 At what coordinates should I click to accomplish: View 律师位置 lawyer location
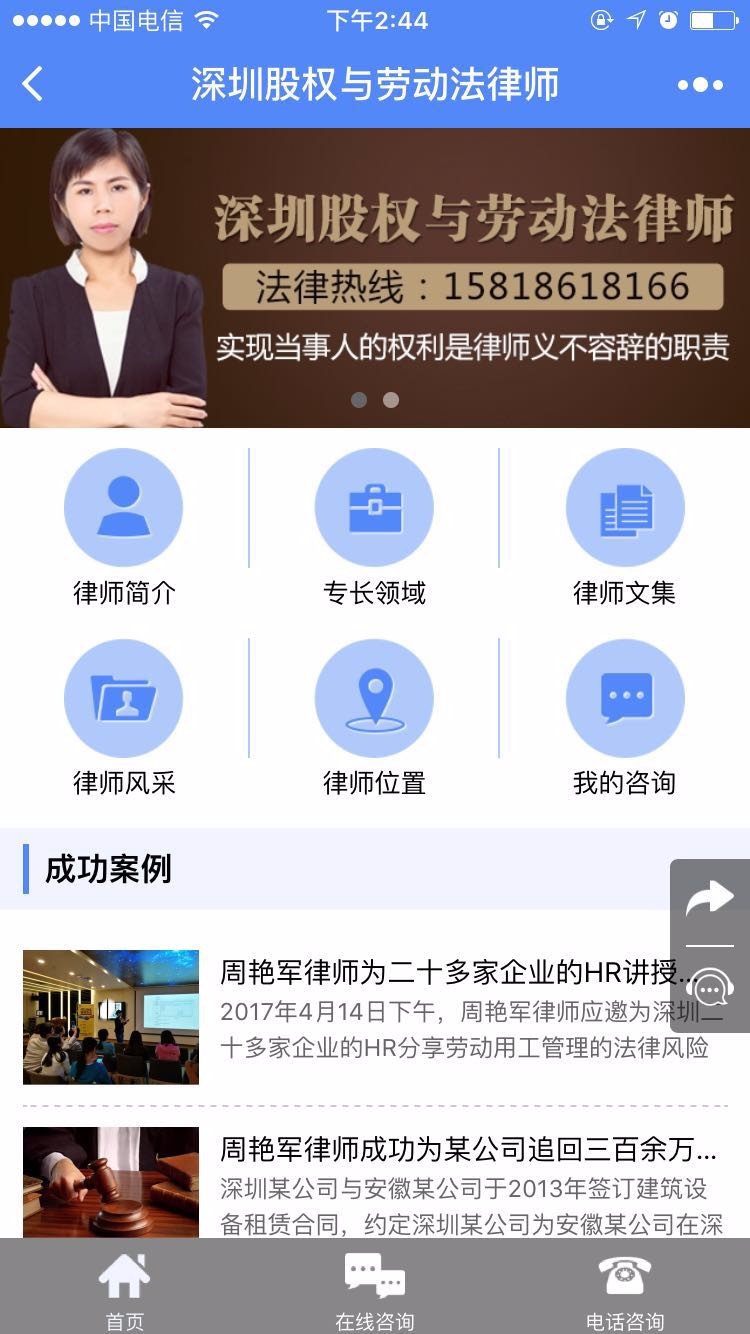[374, 718]
